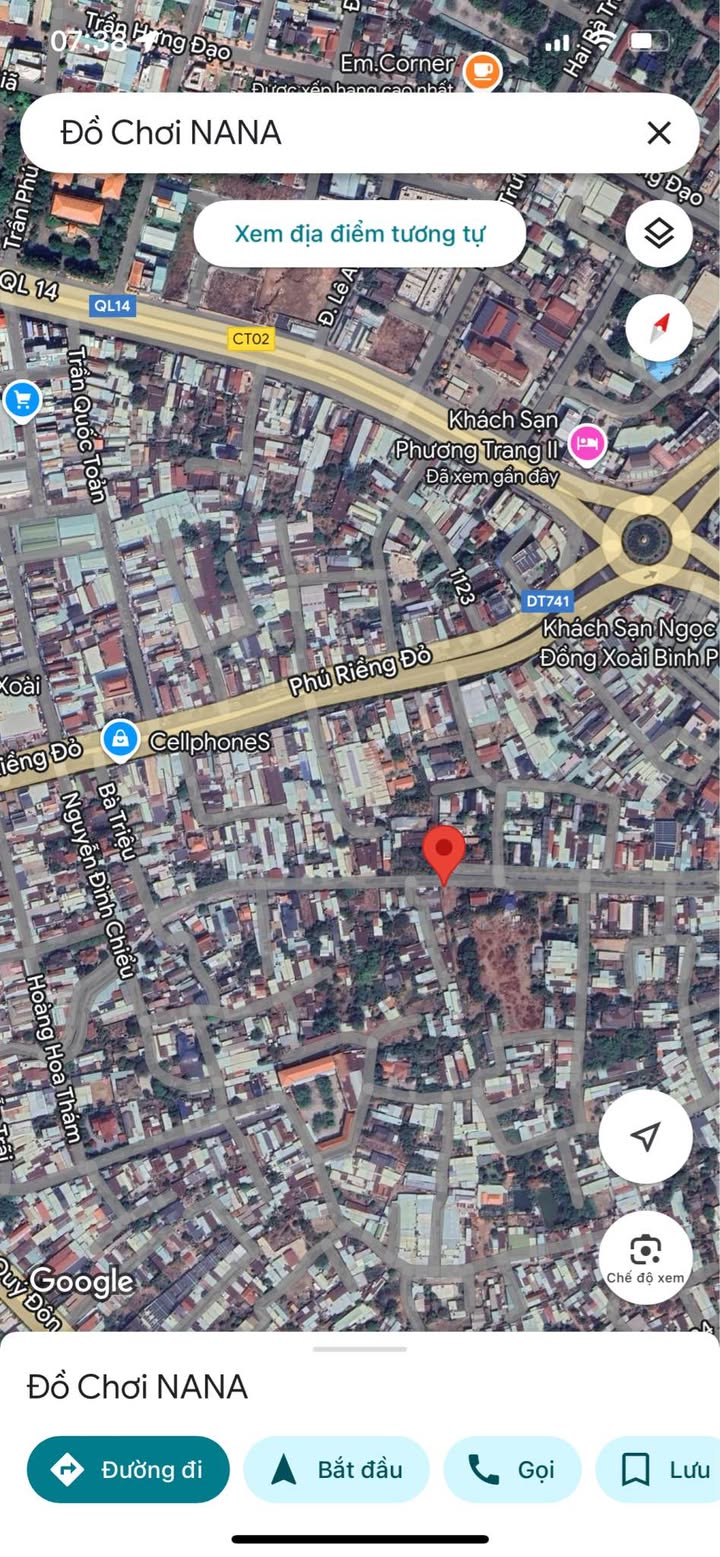Image resolution: width=720 pixels, height=1557 pixels.
Task: Open the map layers selector
Action: [x=659, y=234]
